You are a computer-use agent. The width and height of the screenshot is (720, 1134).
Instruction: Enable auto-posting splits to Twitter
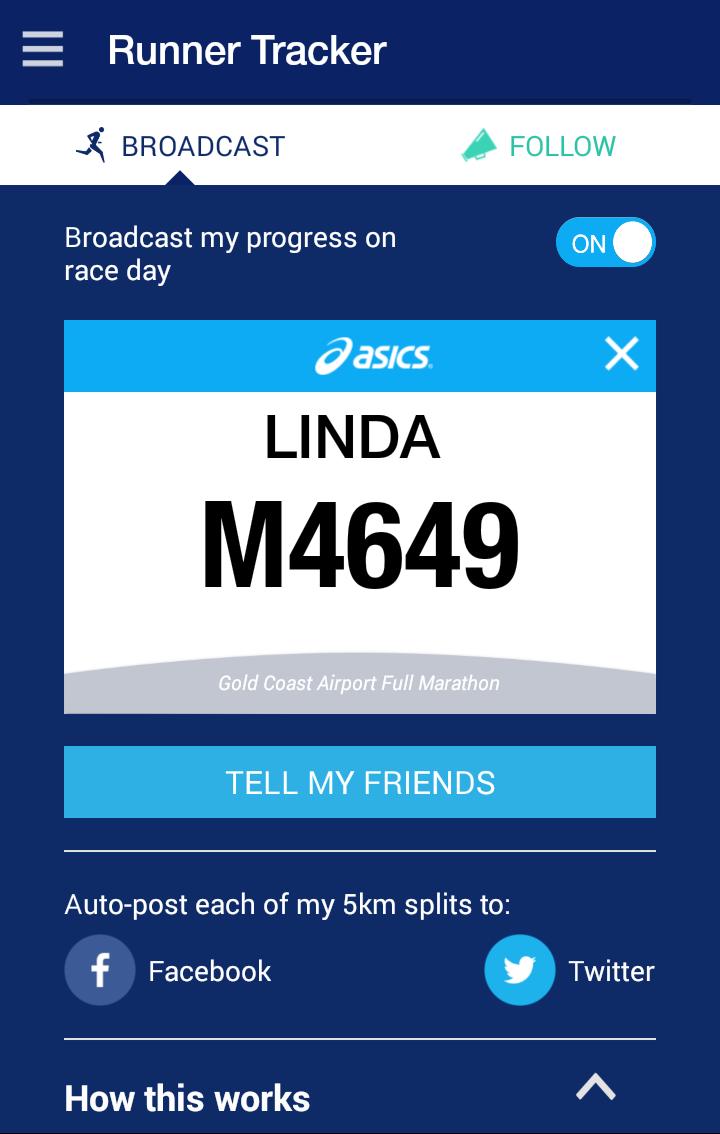pyautogui.click(x=520, y=970)
